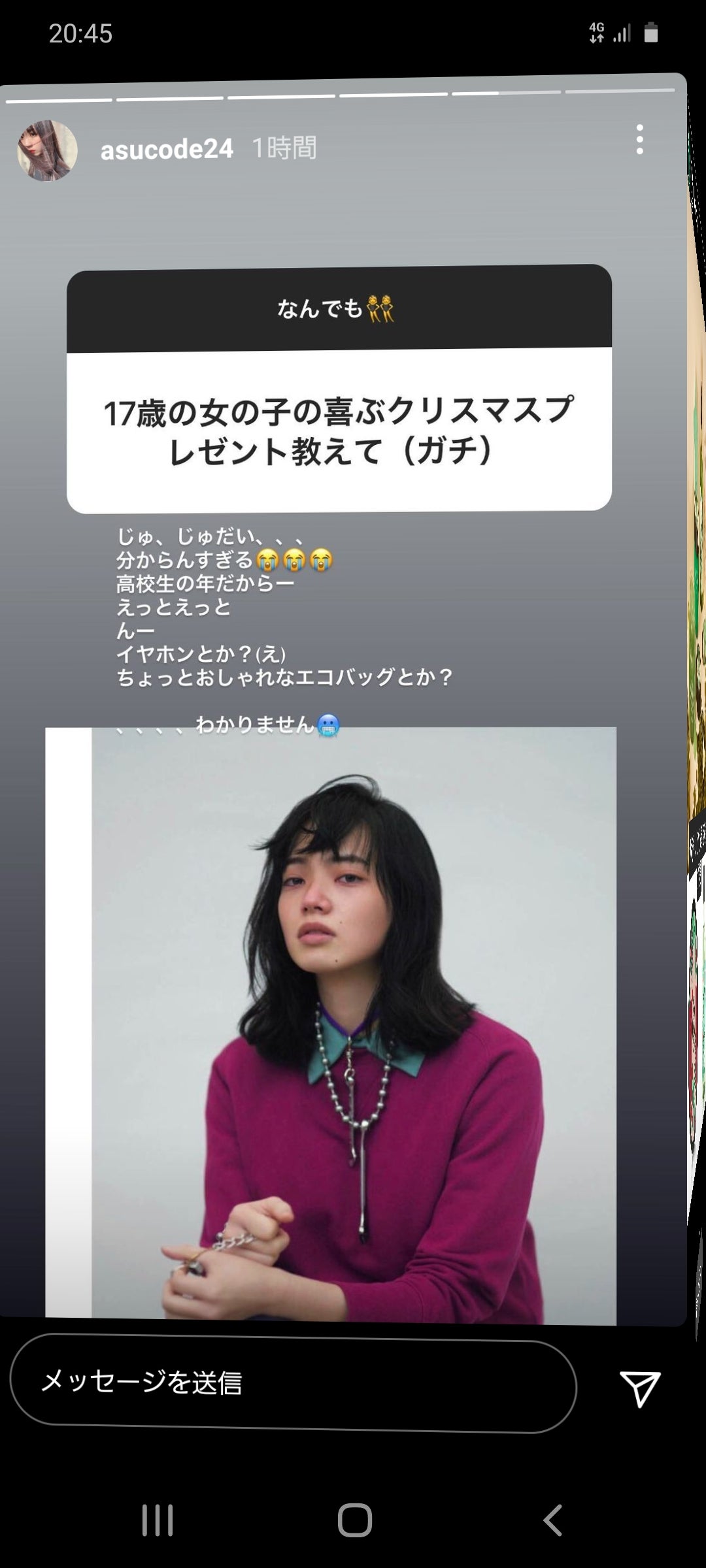Go to the phone home screen
Screen dimensions: 706x1568
pyautogui.click(x=354, y=1520)
